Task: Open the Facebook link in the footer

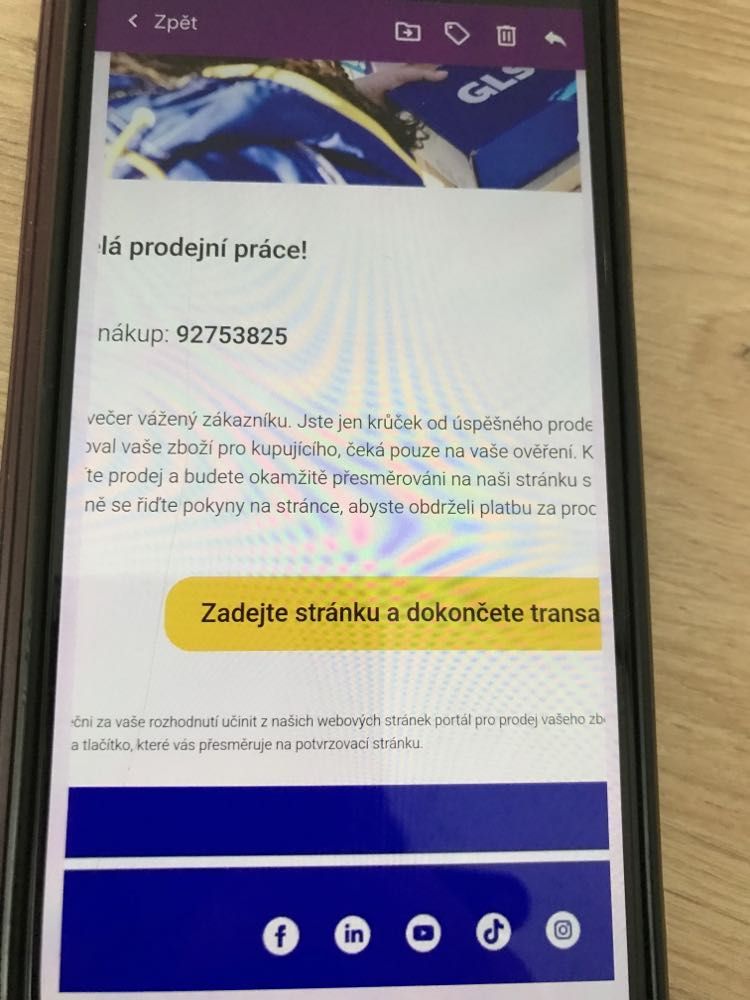Action: [x=281, y=935]
